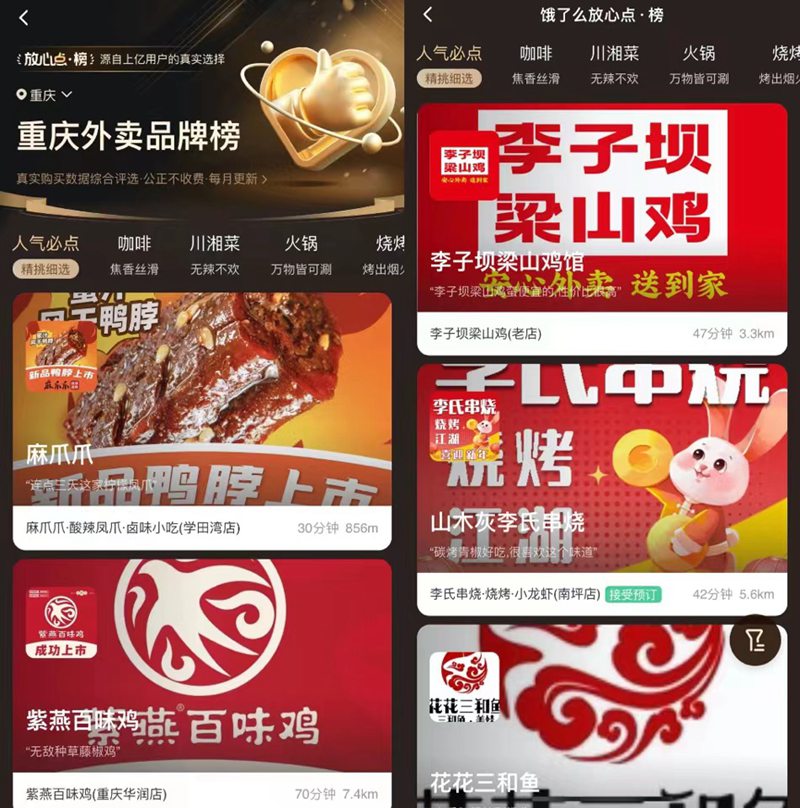This screenshot has height=808, width=800.
Task: Open store 李子坝梁山鸡(老店)
Action: (485, 333)
